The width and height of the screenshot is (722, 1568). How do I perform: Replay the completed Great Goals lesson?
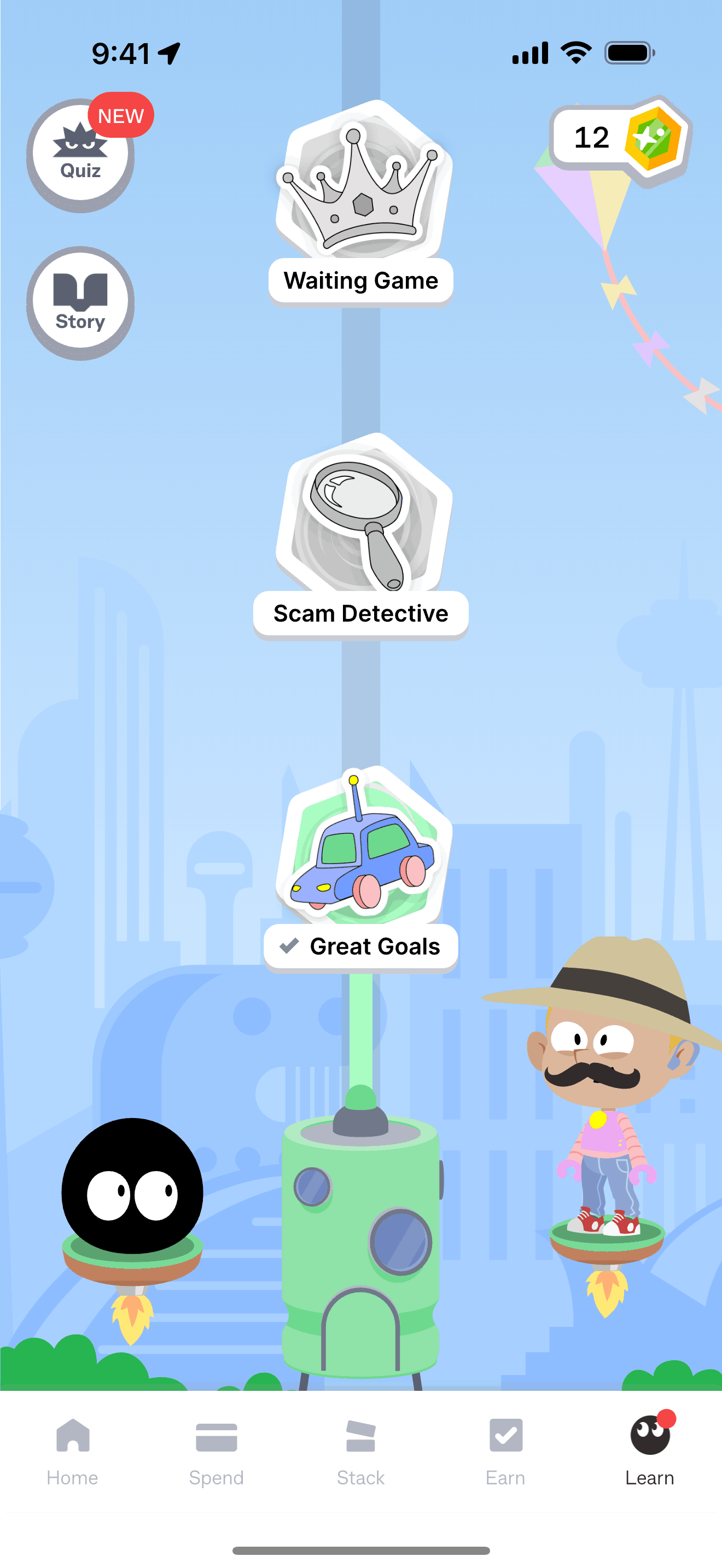pyautogui.click(x=361, y=869)
